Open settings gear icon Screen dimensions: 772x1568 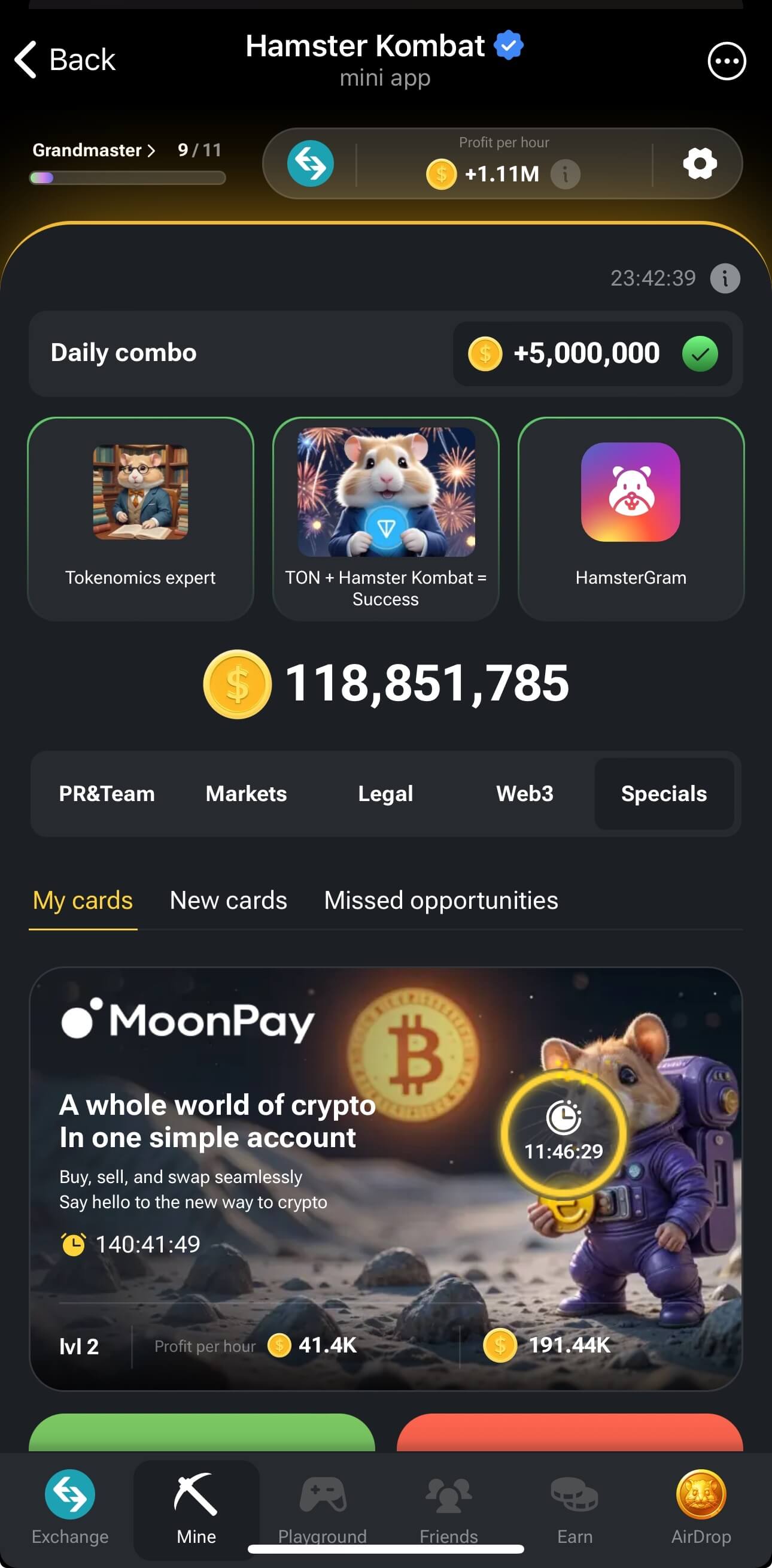coord(700,163)
